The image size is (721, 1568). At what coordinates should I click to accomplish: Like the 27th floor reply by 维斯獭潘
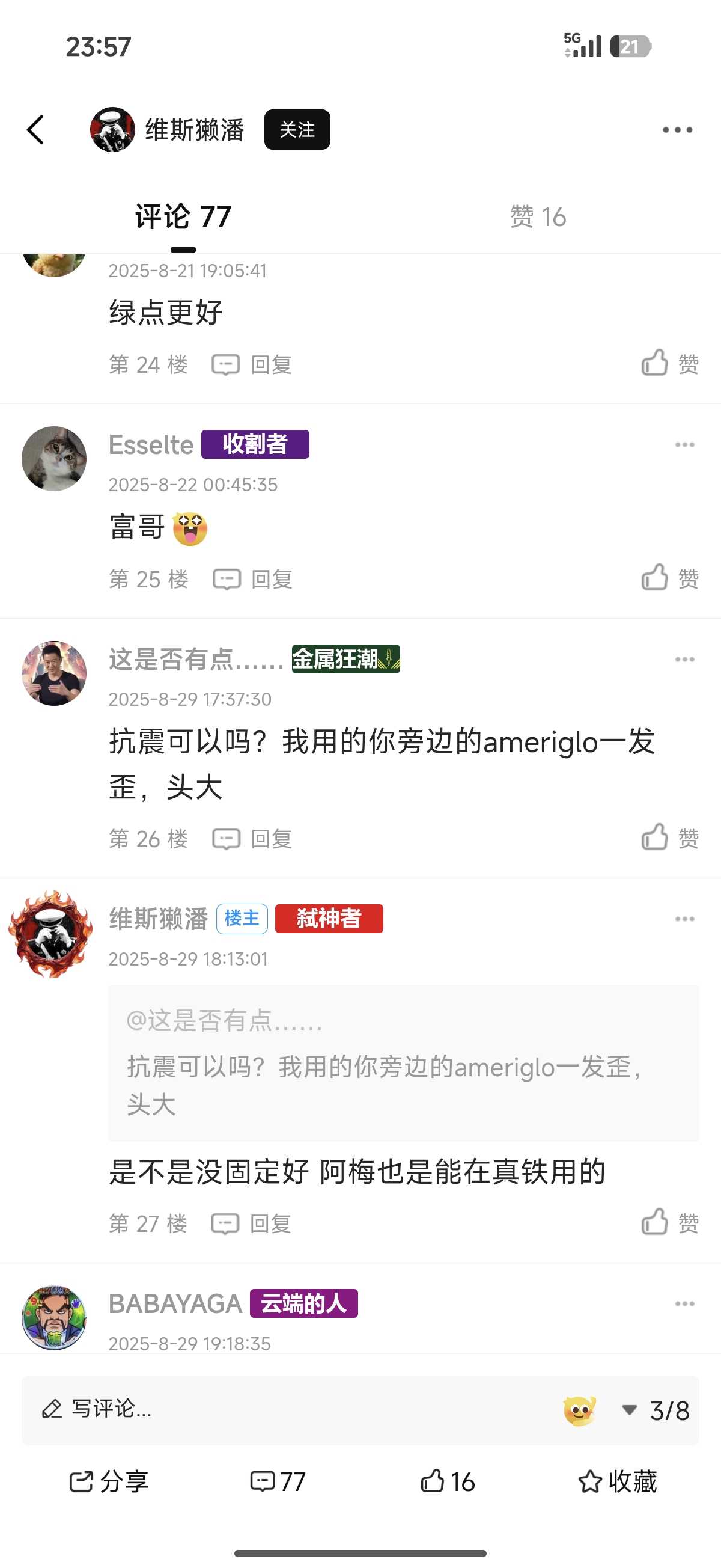(669, 1222)
